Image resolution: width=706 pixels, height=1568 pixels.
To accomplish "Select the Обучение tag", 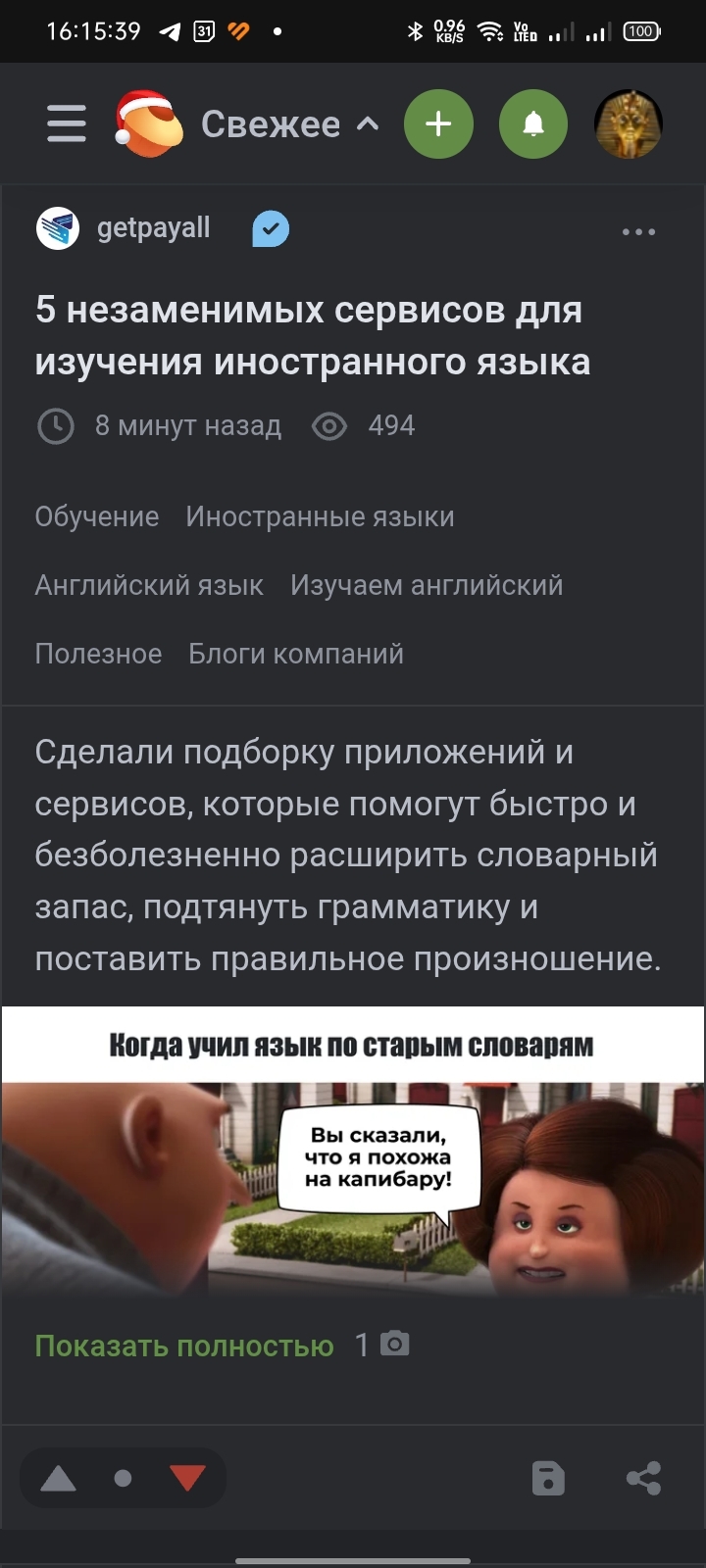I will click(96, 516).
